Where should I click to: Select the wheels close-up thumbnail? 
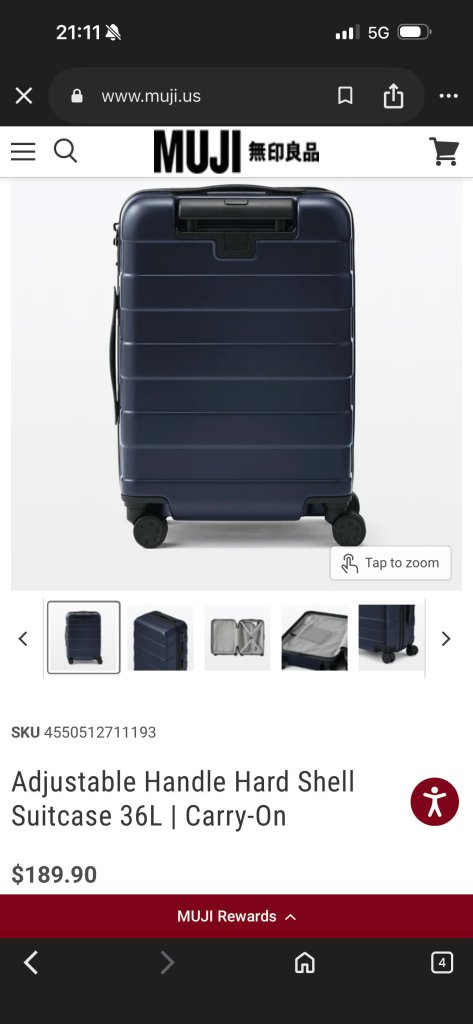pos(390,637)
